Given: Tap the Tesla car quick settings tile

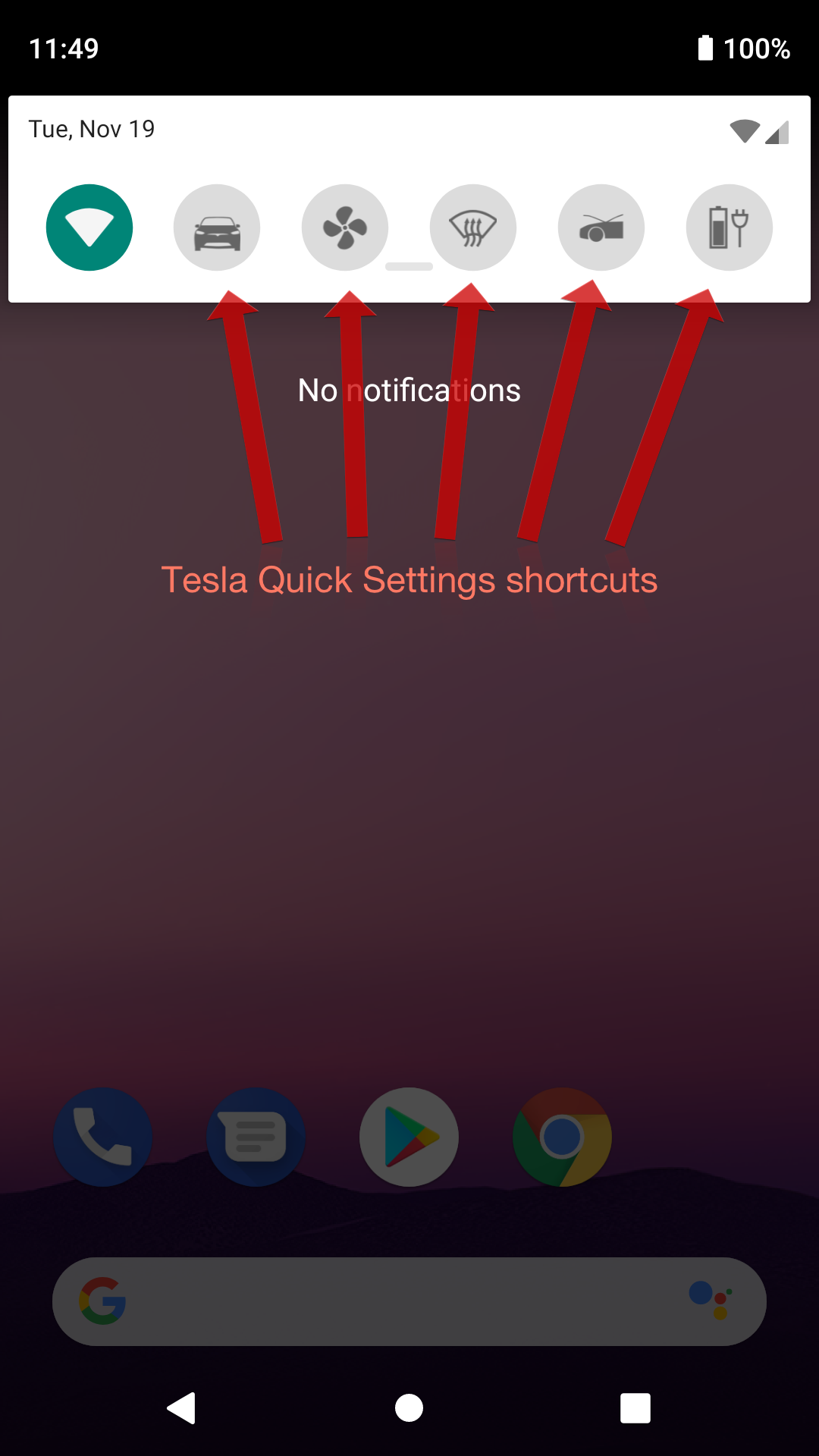Looking at the screenshot, I should tap(217, 227).
